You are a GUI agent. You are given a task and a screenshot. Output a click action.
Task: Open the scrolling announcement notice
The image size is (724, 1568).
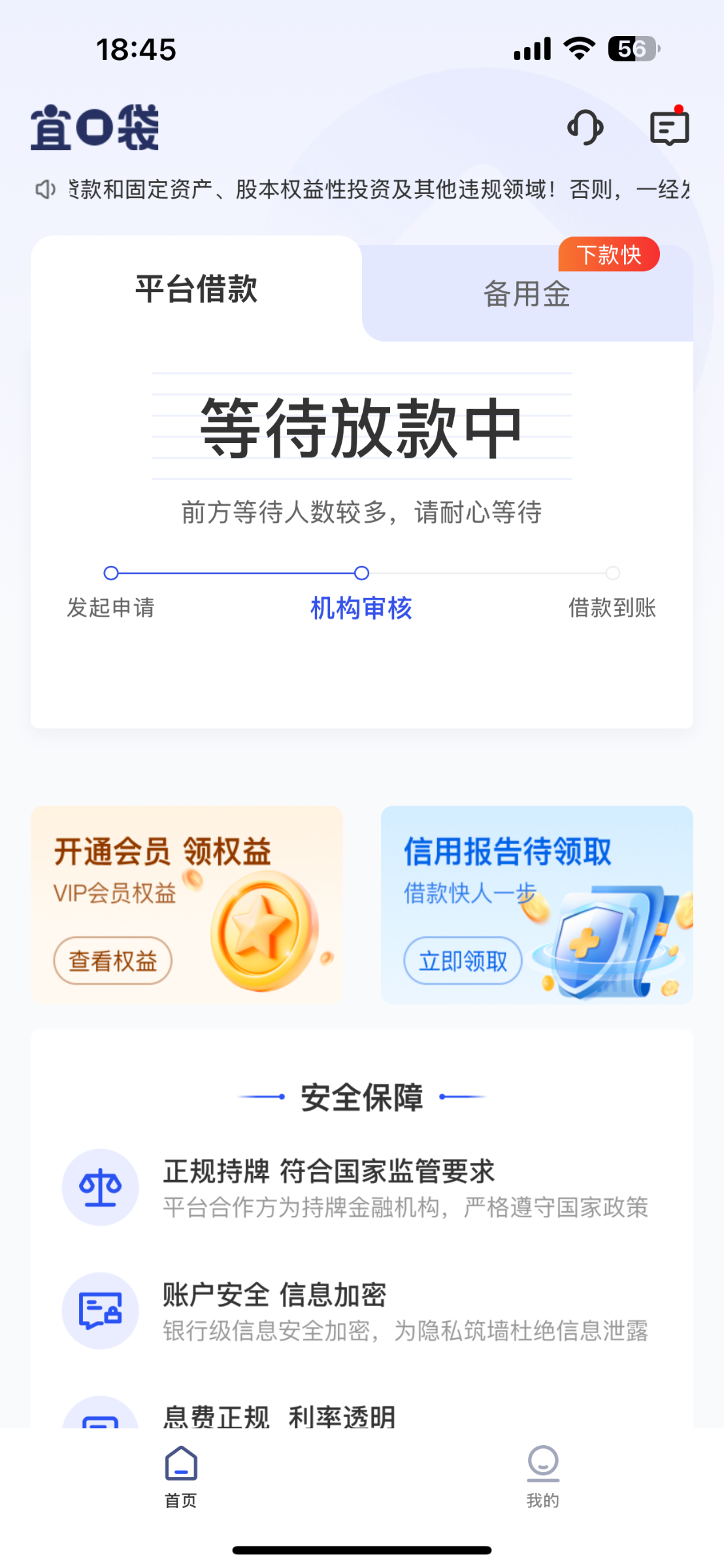[379, 189]
